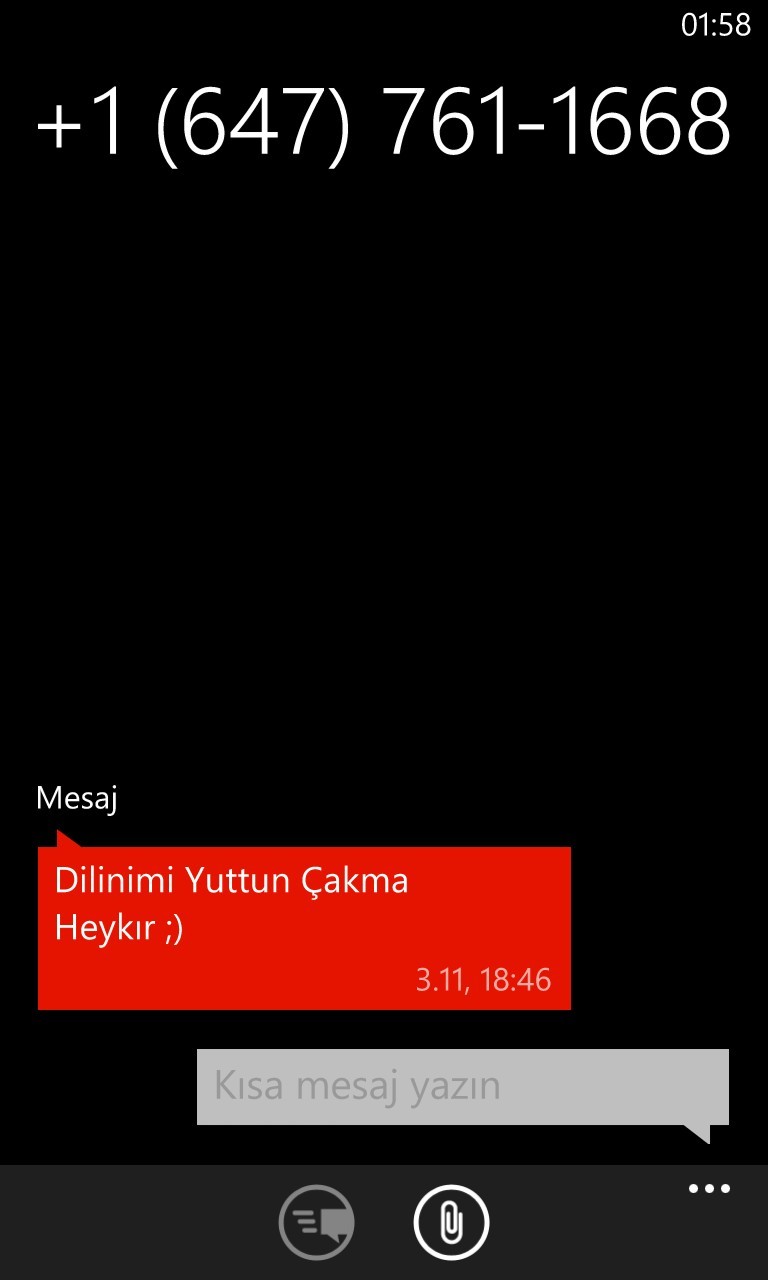Tap the paperclip attach icon
Image resolution: width=768 pixels, height=1280 pixels.
pos(451,1221)
